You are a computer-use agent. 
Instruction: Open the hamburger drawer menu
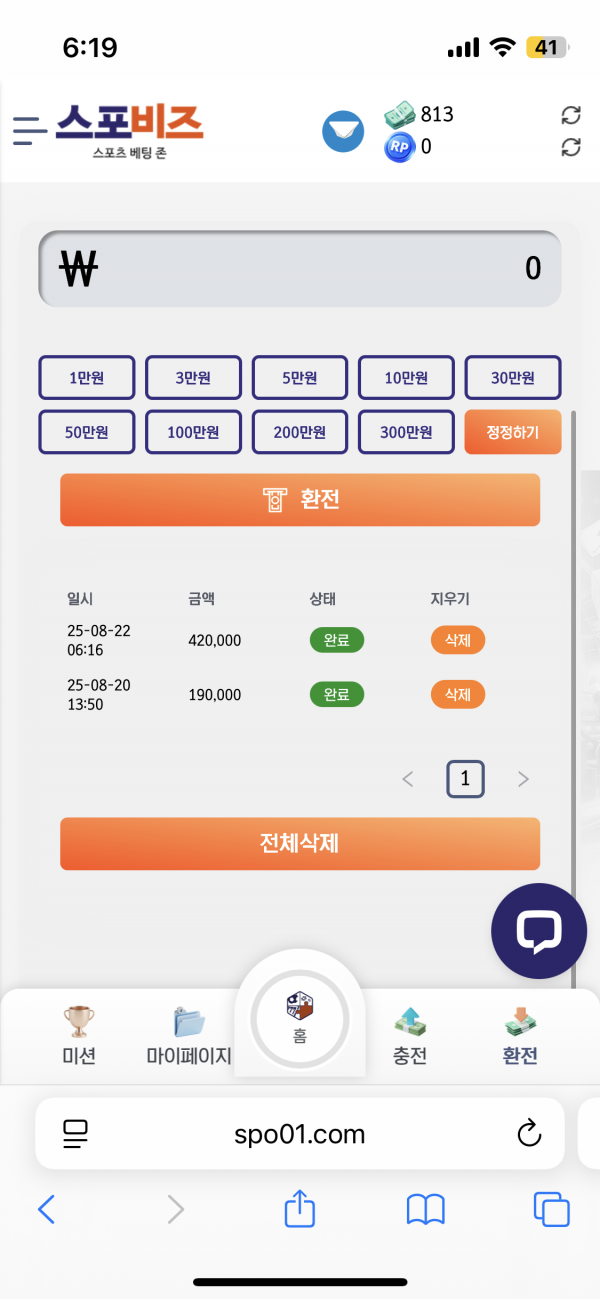click(30, 130)
